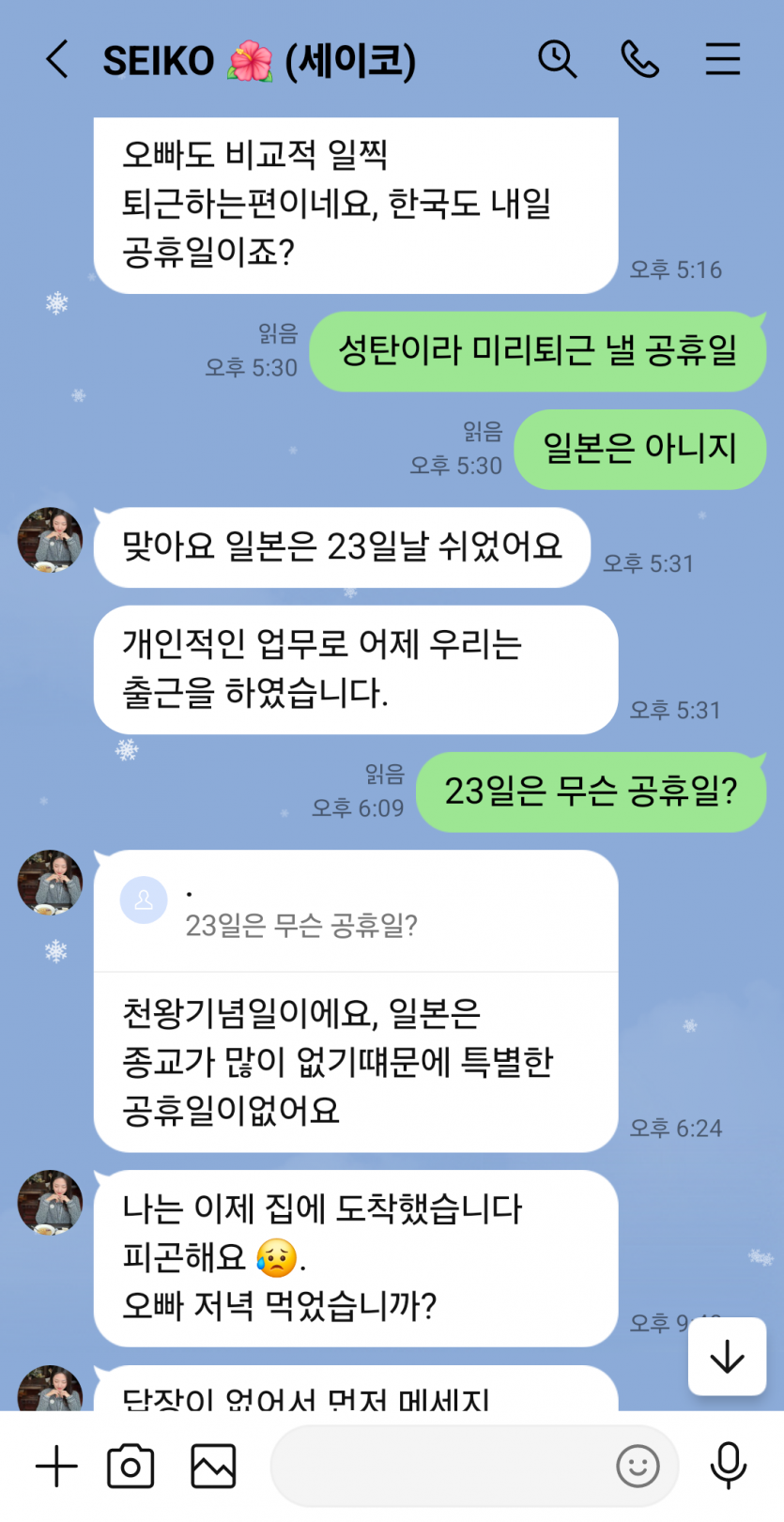Viewport: 784px width, 1522px height.
Task: Search within this chat
Action: 557,59
